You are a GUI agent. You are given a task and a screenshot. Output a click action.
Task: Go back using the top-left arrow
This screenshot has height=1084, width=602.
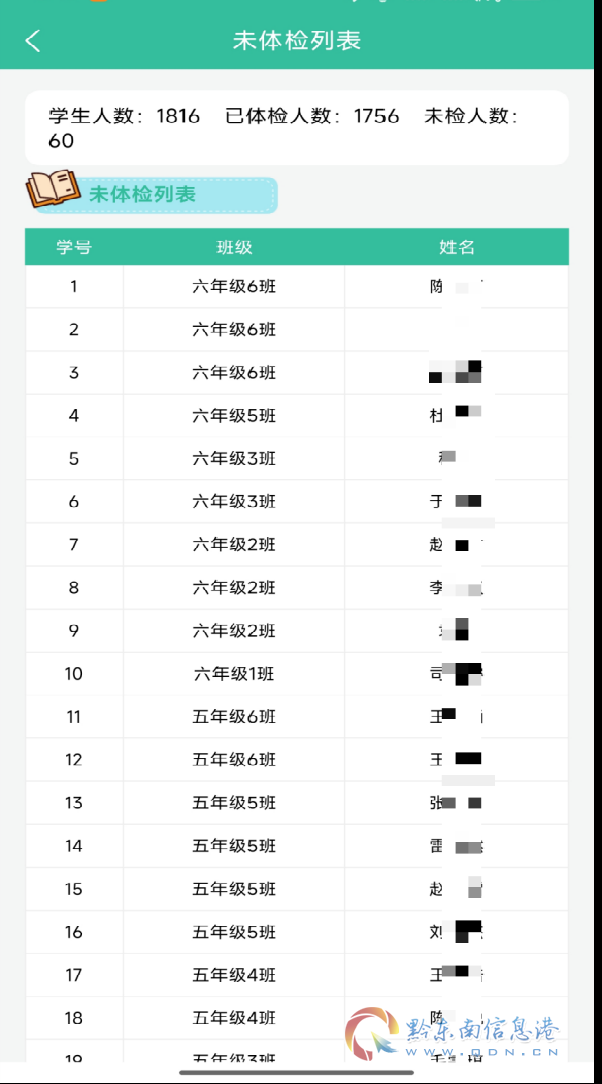coord(32,41)
